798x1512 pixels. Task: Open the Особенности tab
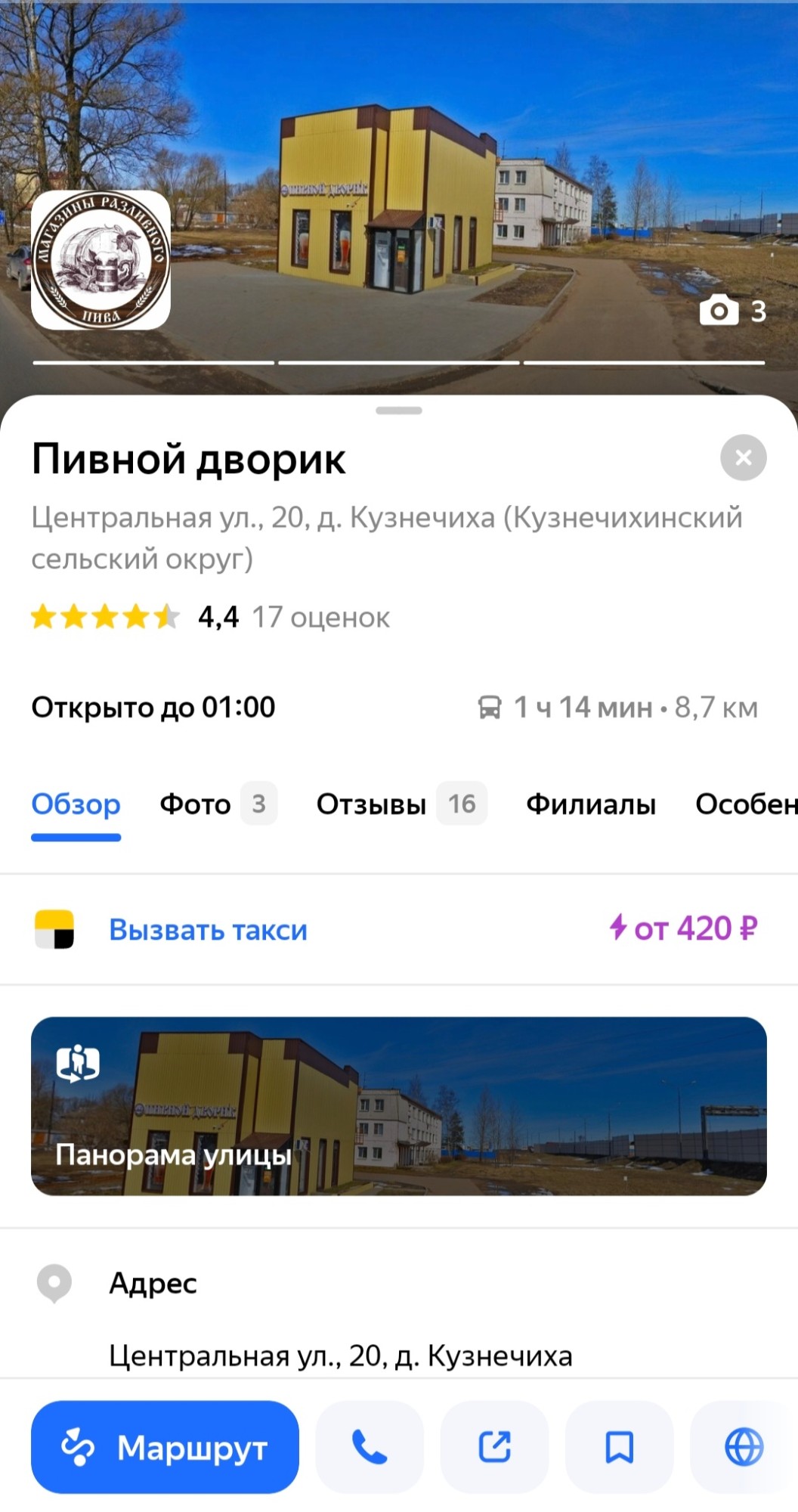click(746, 804)
